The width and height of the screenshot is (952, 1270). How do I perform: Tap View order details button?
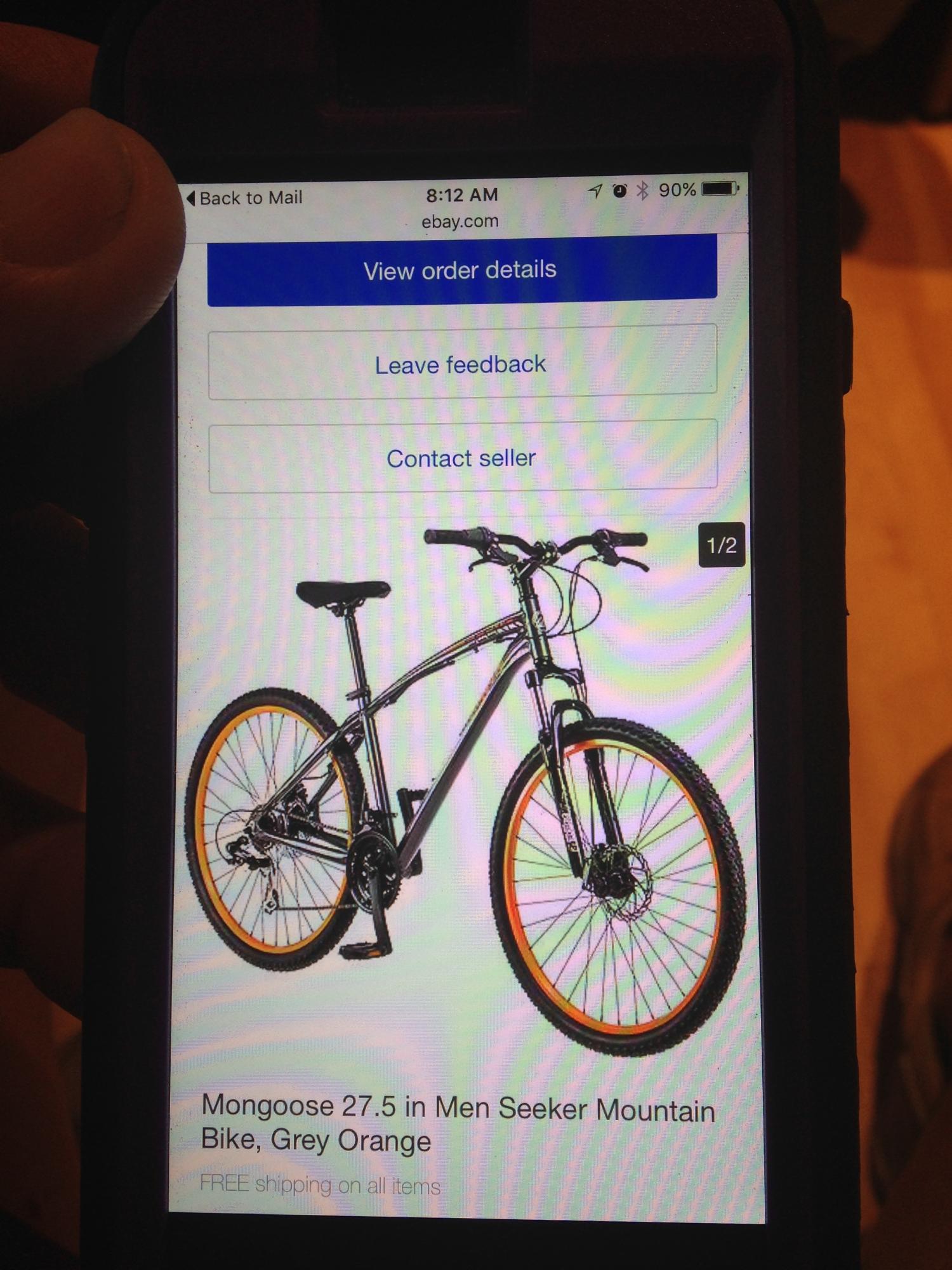(461, 271)
